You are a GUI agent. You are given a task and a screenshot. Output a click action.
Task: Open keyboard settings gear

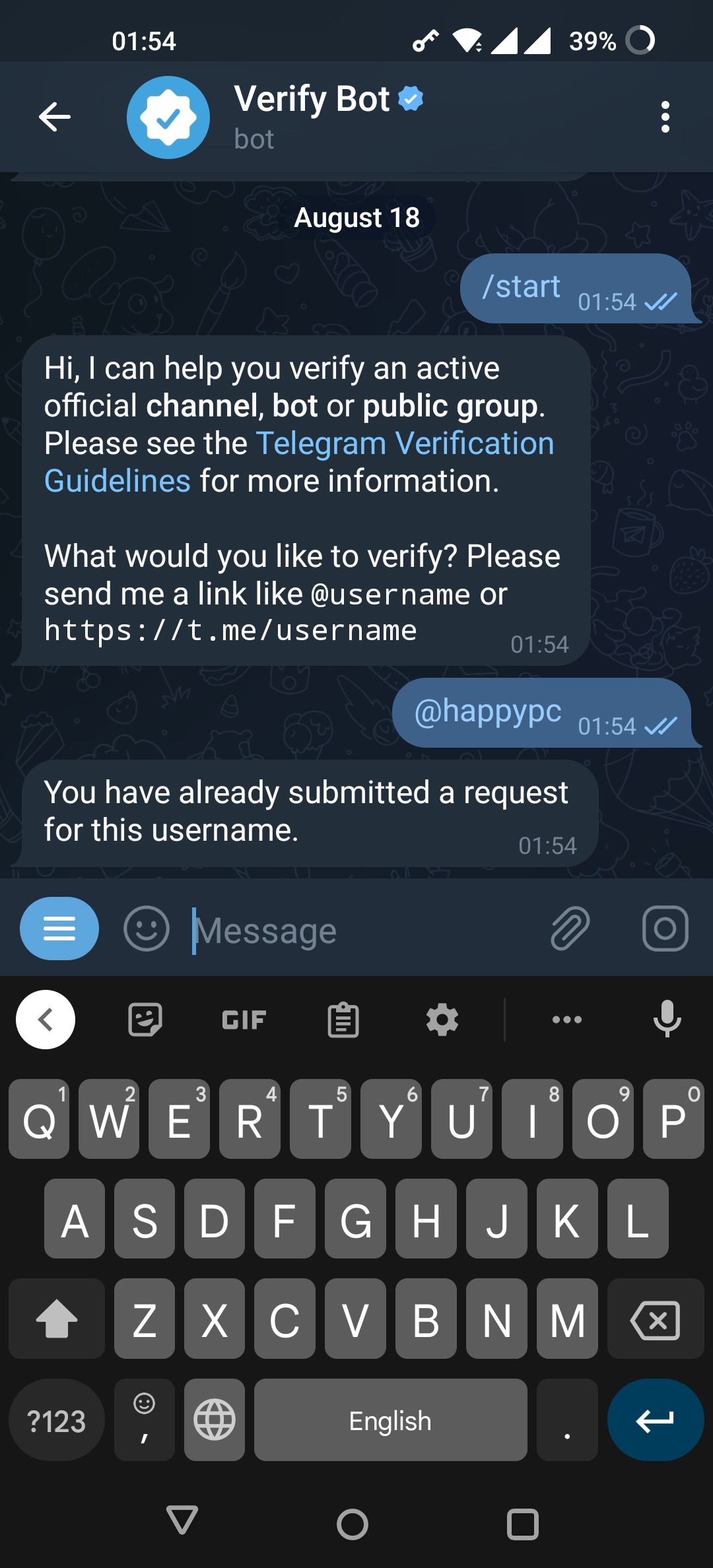point(442,1020)
